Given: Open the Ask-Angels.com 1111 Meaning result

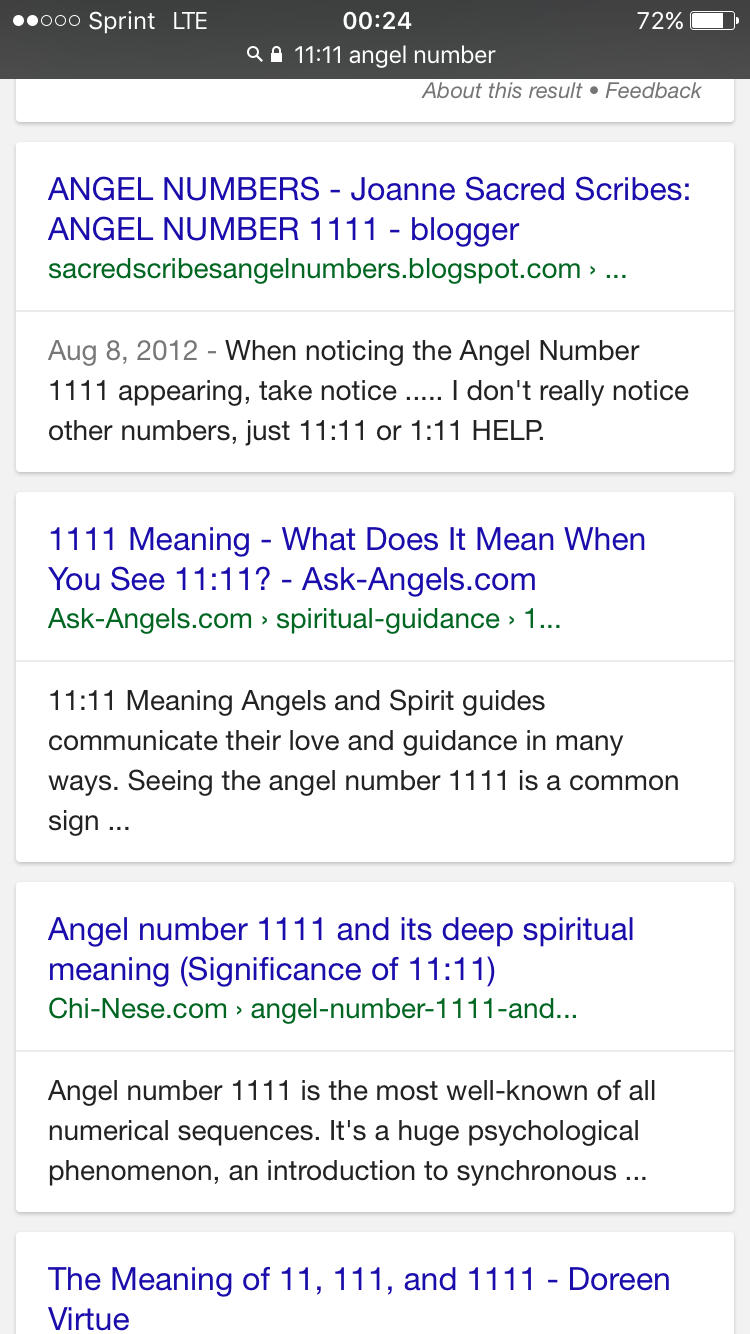Looking at the screenshot, I should click(x=346, y=559).
